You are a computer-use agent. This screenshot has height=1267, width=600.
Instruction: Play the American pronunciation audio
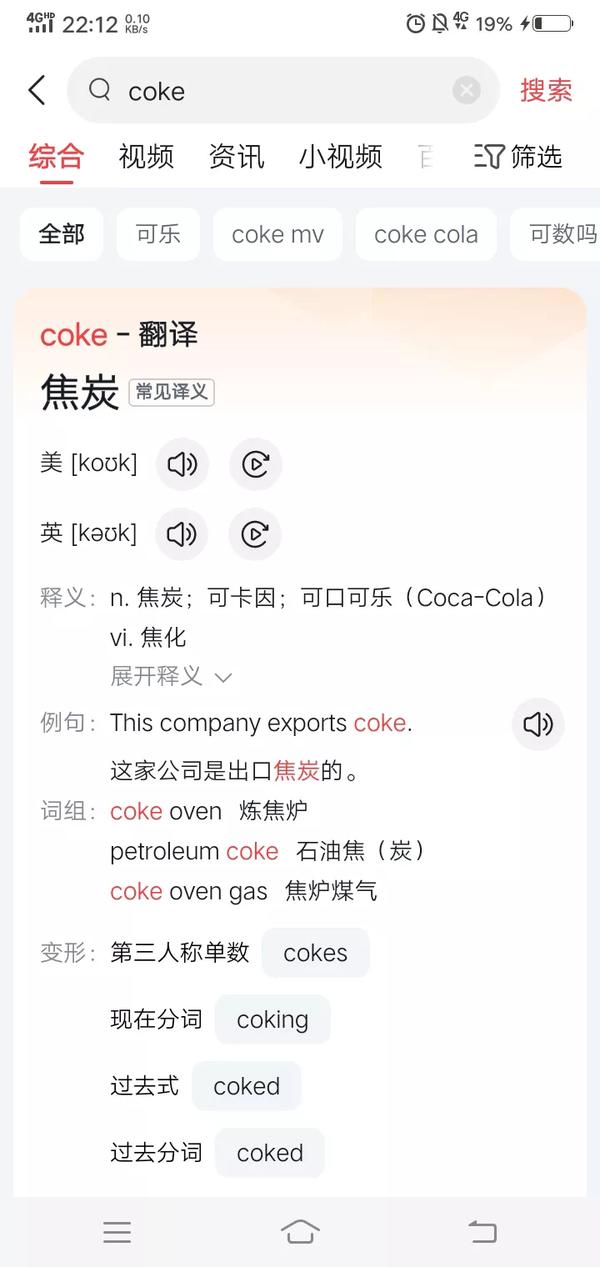(182, 465)
